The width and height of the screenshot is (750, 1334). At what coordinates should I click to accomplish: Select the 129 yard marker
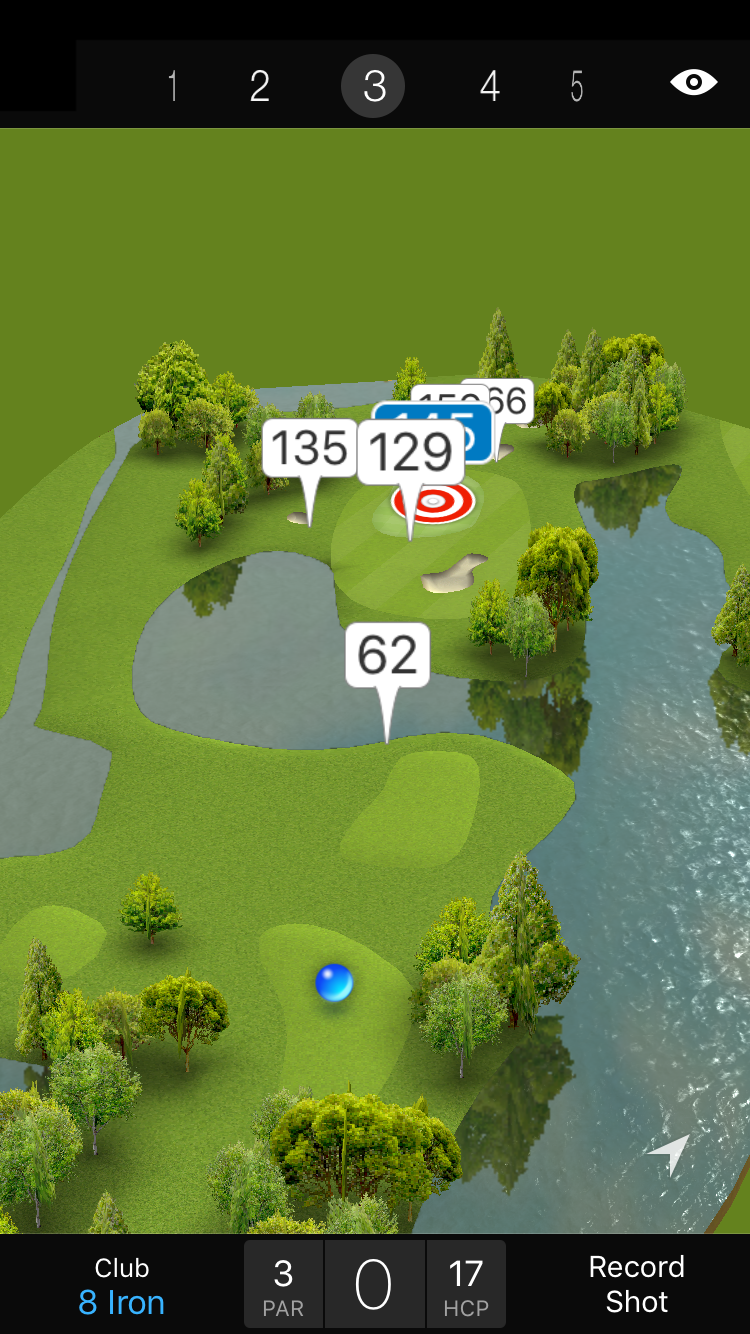point(410,453)
